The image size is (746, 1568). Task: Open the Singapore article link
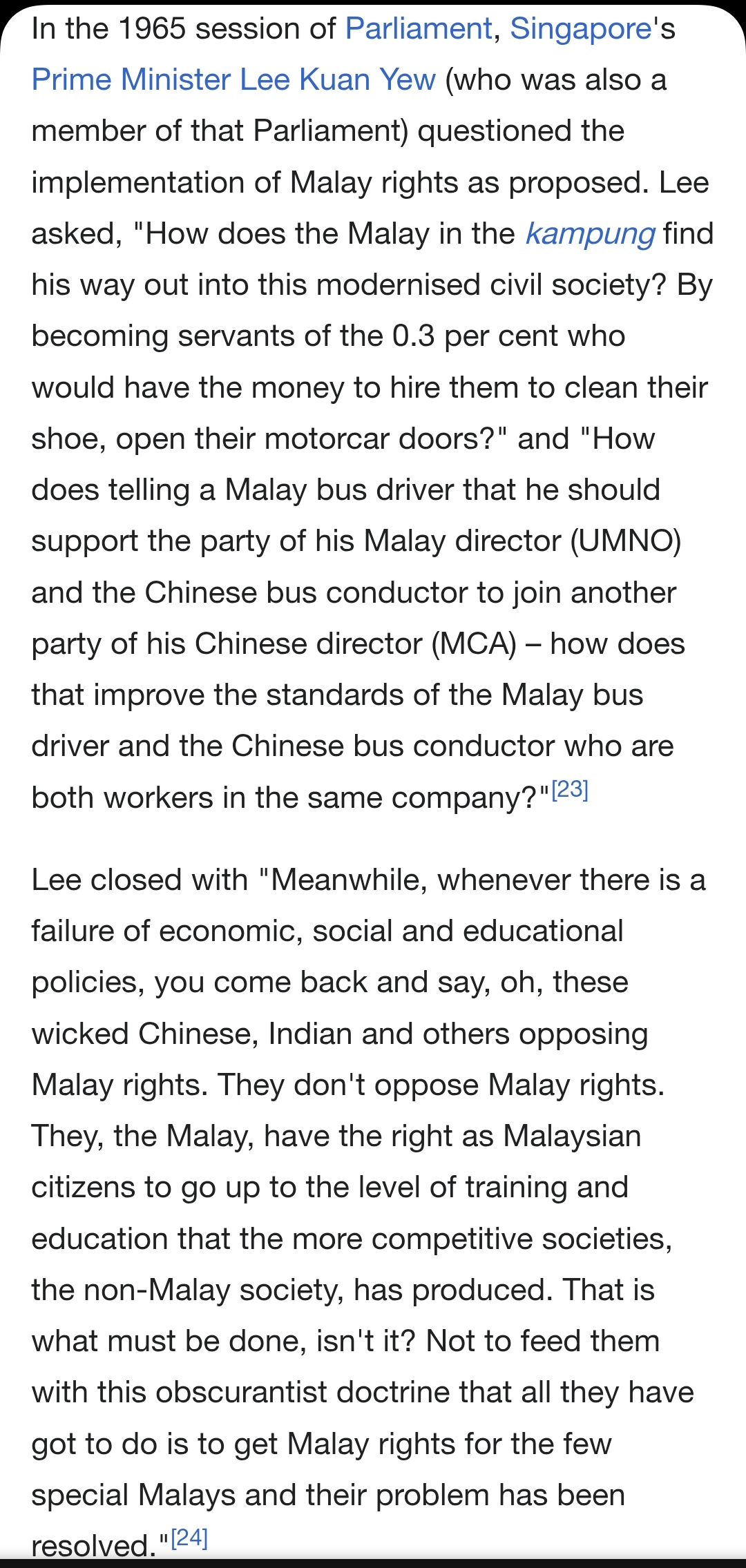(581, 29)
